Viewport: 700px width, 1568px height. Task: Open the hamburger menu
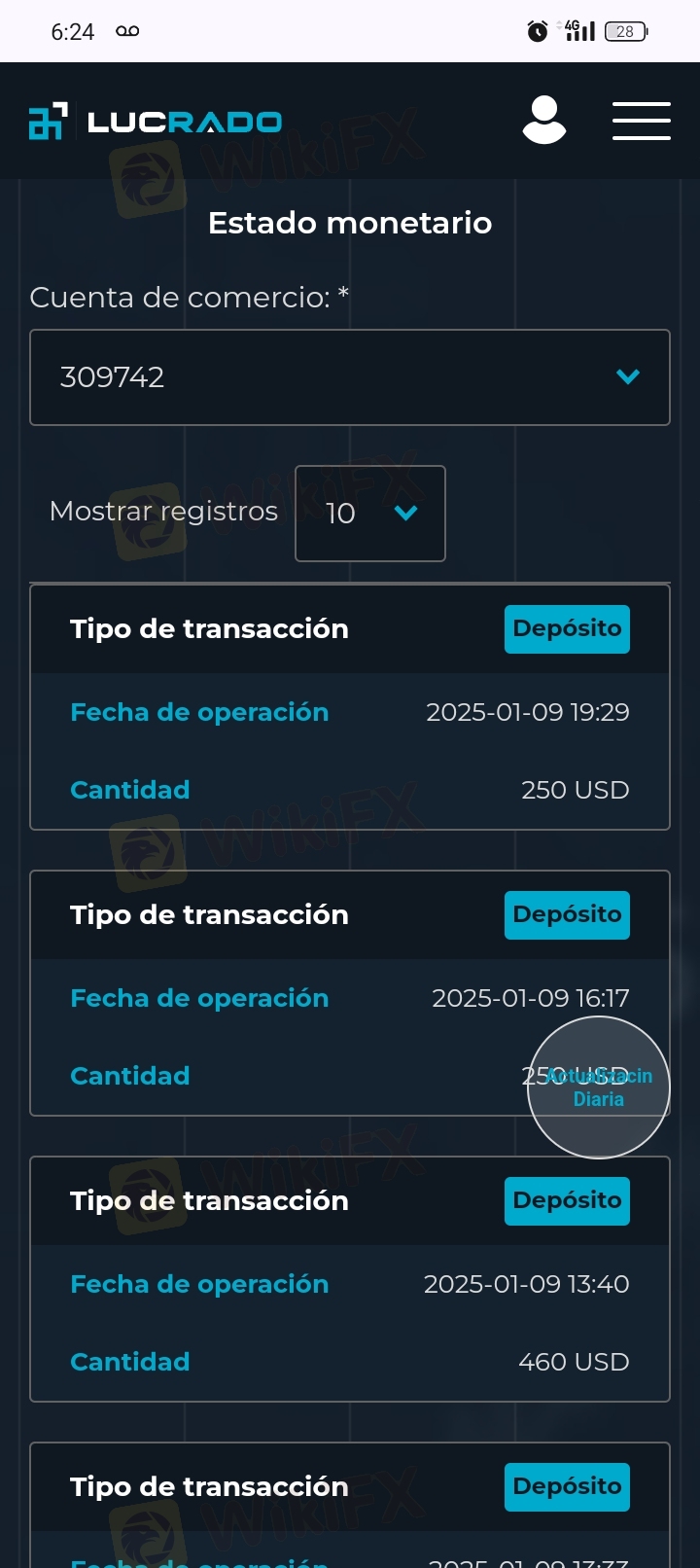(x=642, y=121)
